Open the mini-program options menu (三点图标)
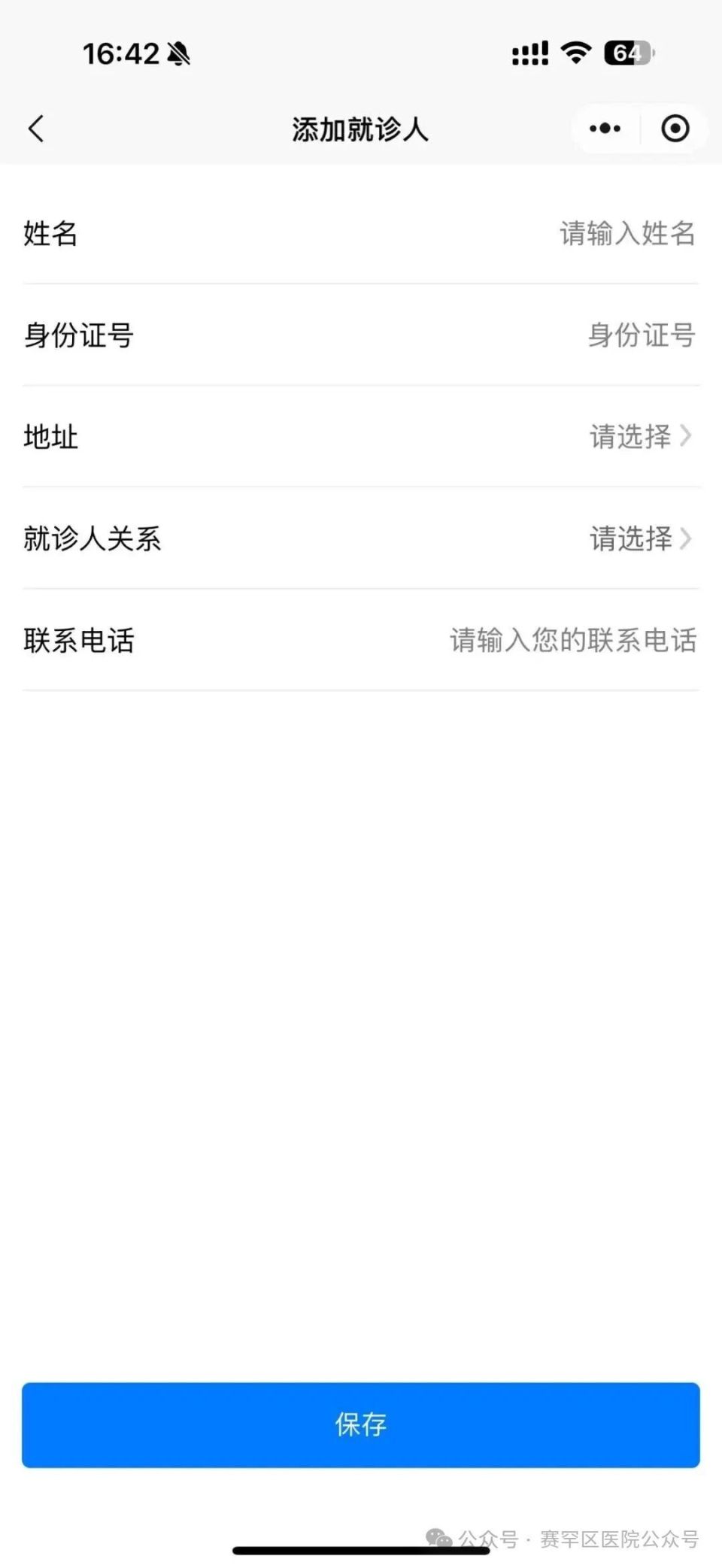 [604, 128]
